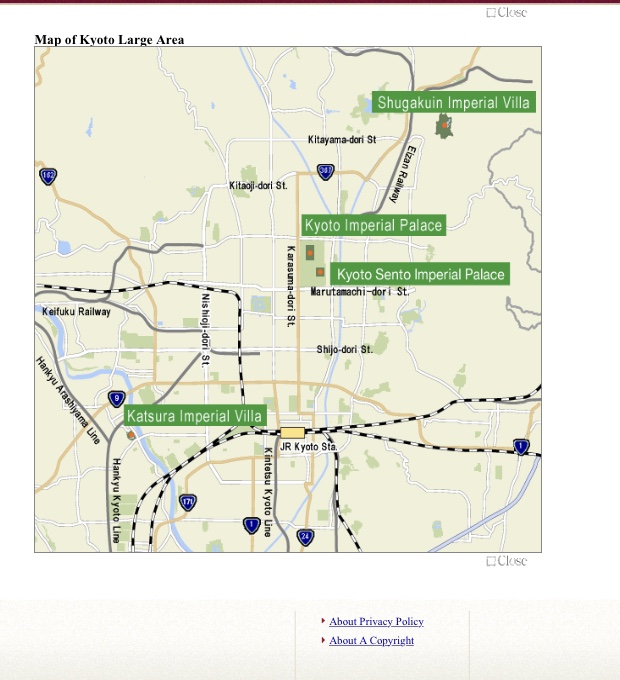Open the About Privacy Policy link

pyautogui.click(x=376, y=621)
